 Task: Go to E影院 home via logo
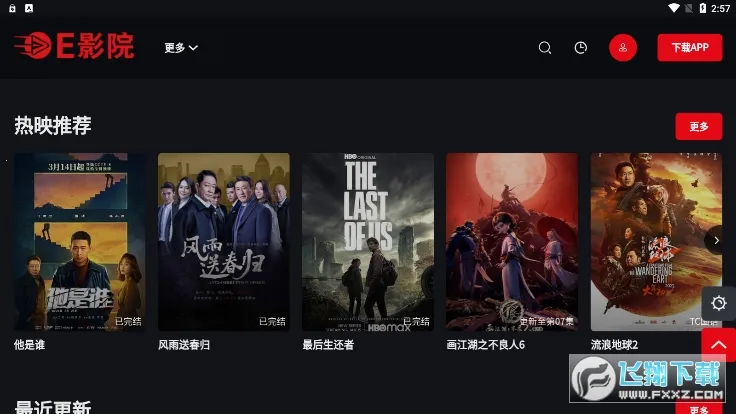click(74, 46)
